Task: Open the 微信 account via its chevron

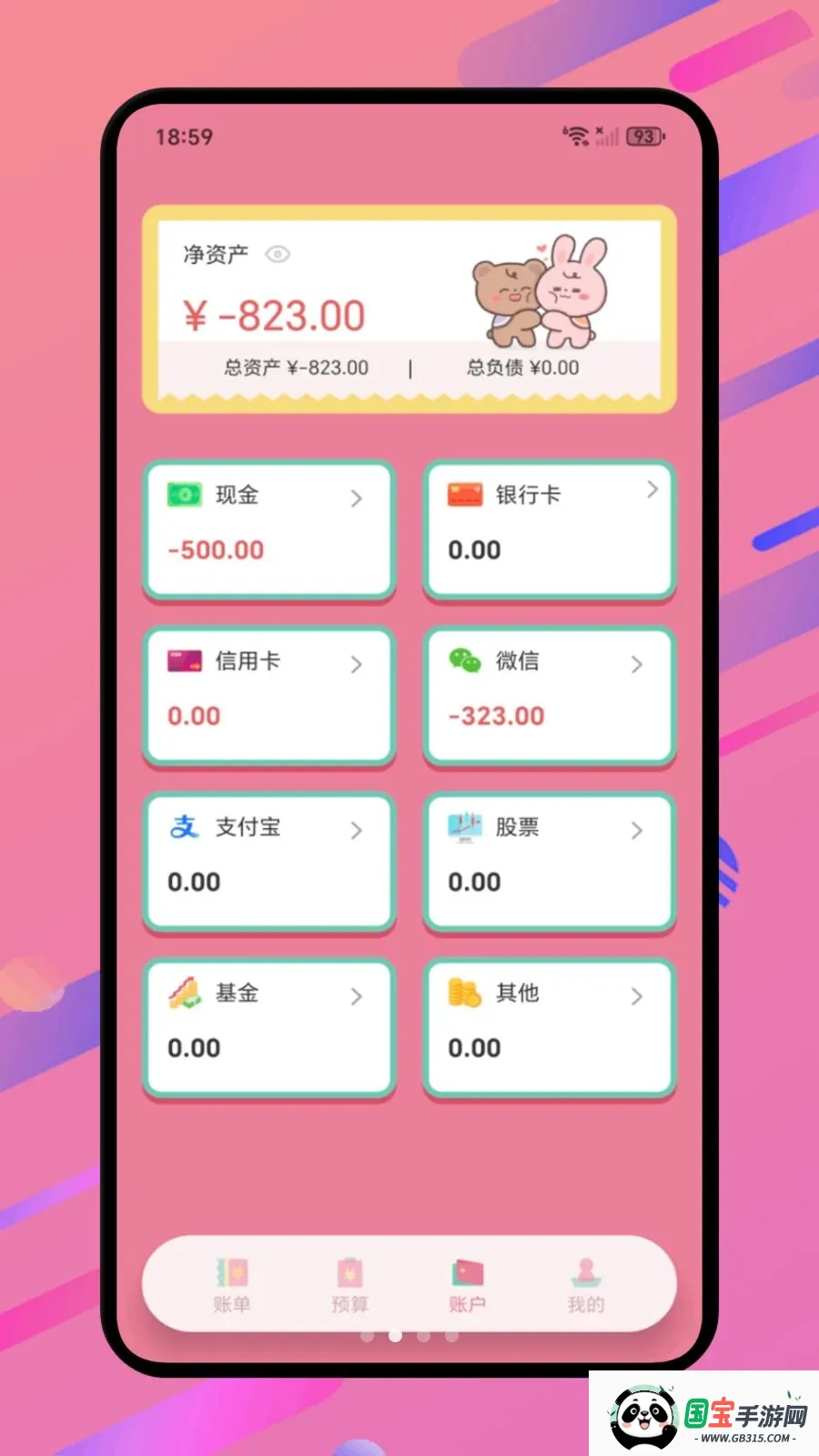Action: pyautogui.click(x=636, y=665)
